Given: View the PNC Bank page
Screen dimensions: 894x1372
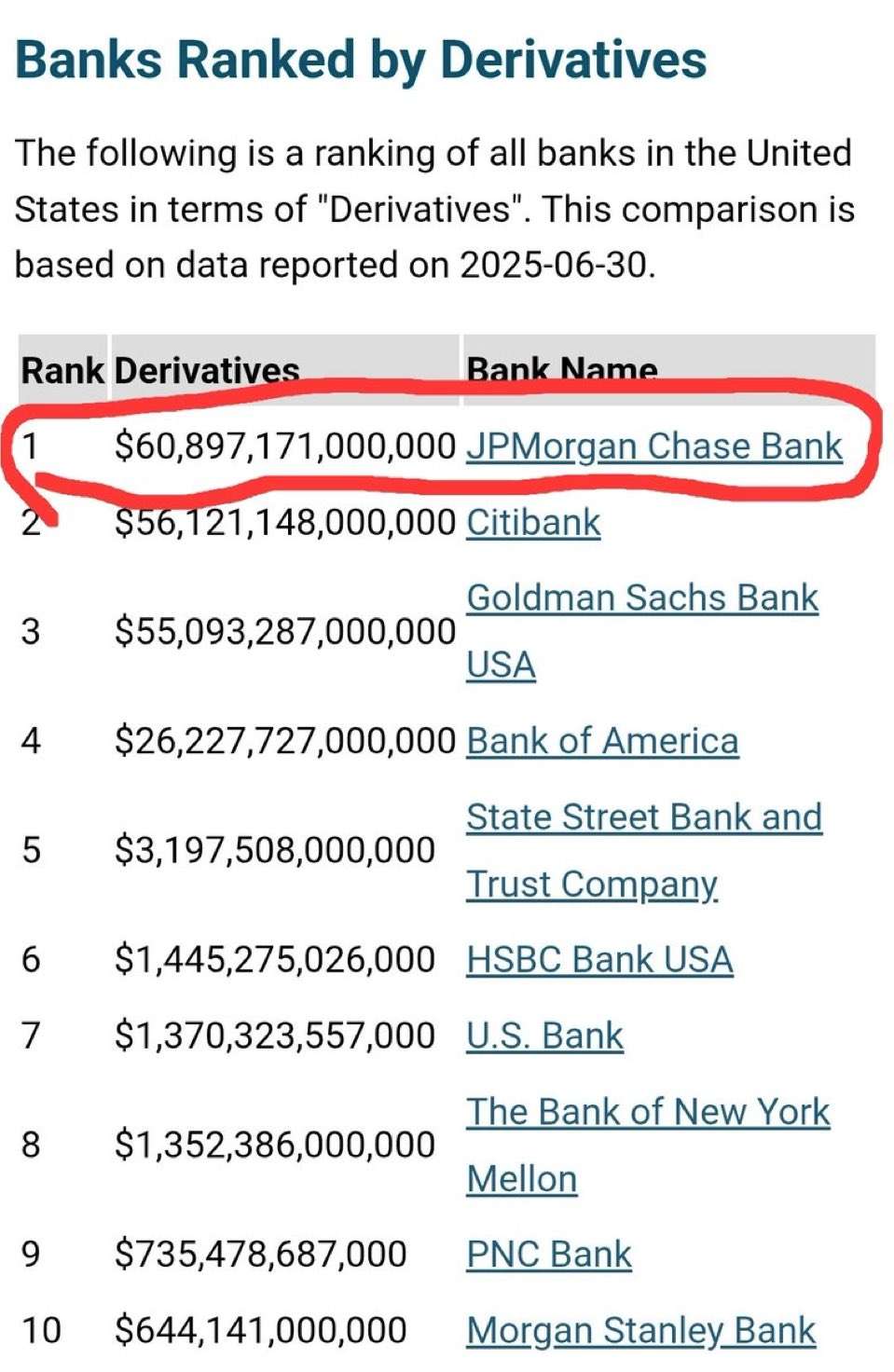Looking at the screenshot, I should (549, 1255).
